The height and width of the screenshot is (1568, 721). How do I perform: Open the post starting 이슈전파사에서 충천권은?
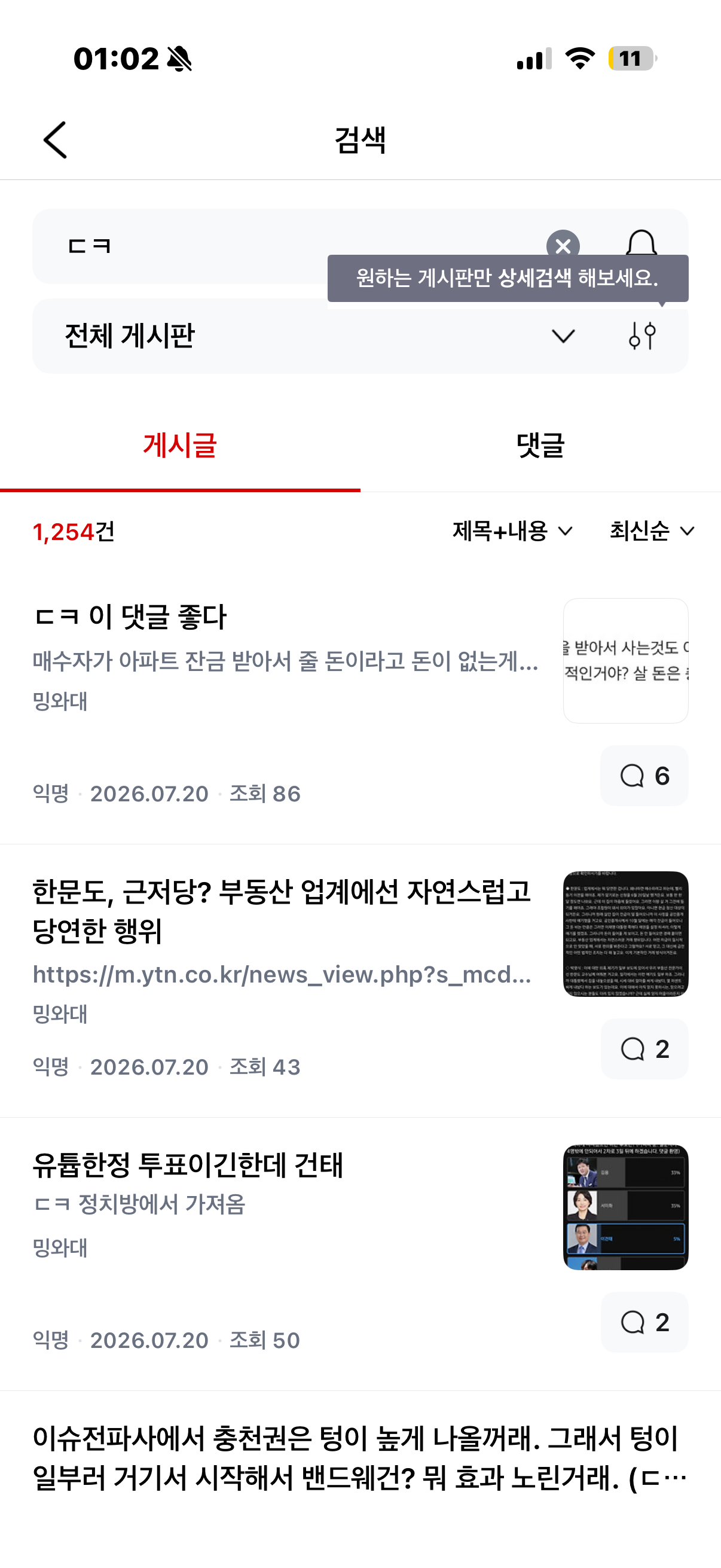359,1457
